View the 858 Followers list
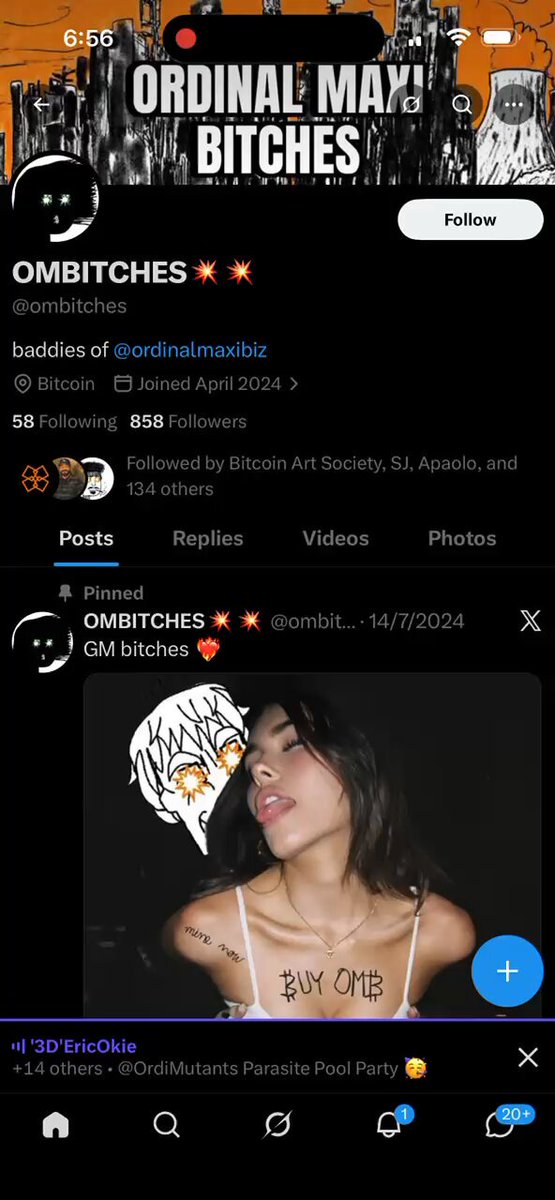Image resolution: width=555 pixels, height=1200 pixels. [x=188, y=421]
